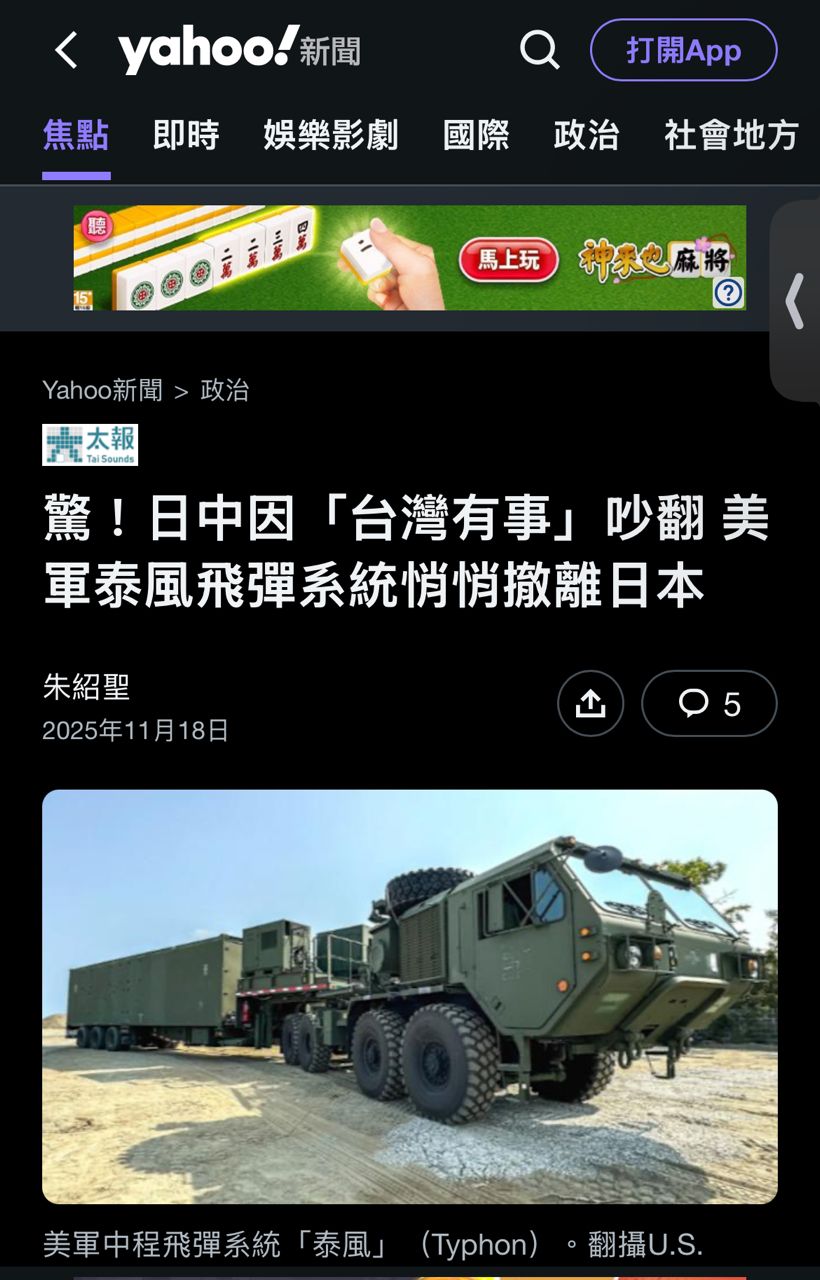Expand the side panel handle
The width and height of the screenshot is (820, 1280).
coord(796,300)
